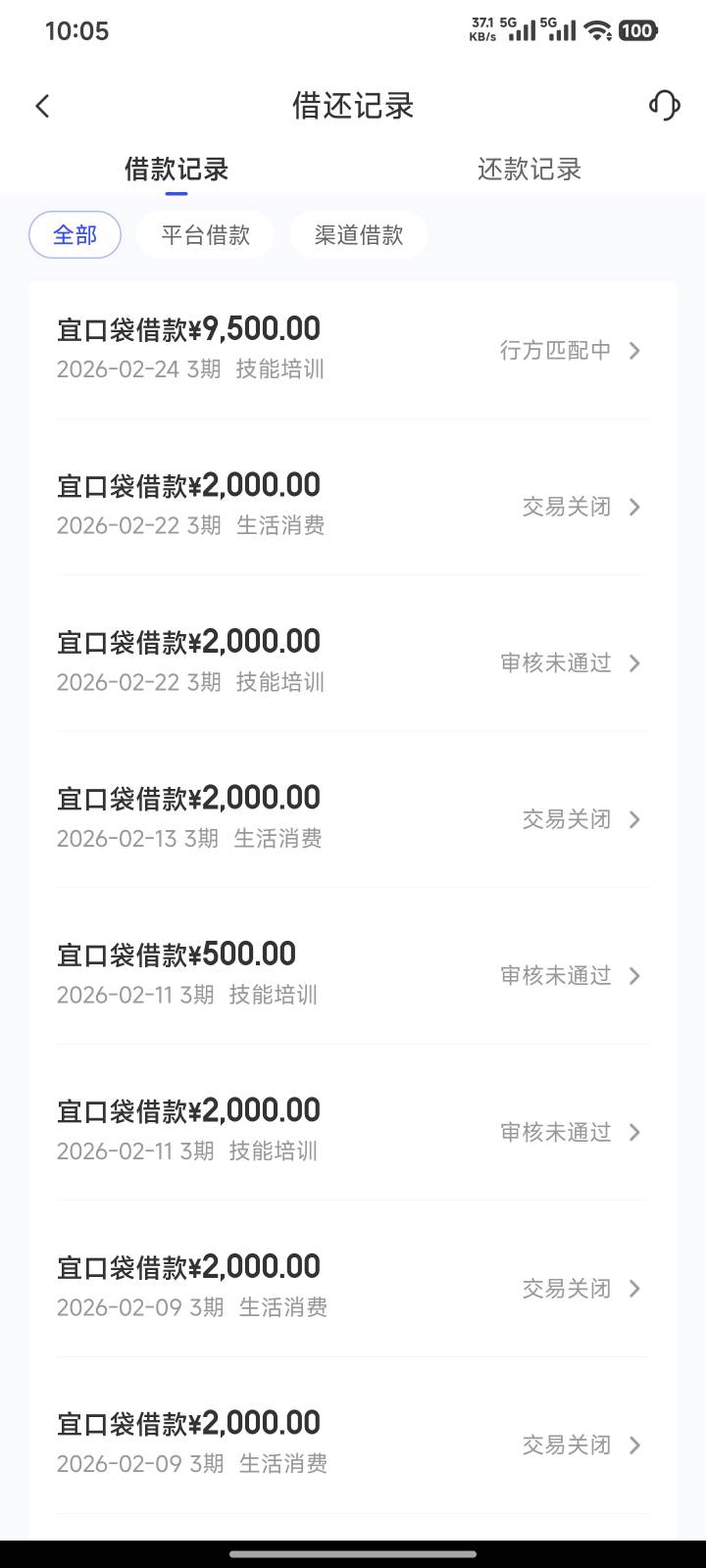Filter by 平台借款
Image resolution: width=706 pixels, height=1568 pixels.
[x=205, y=235]
